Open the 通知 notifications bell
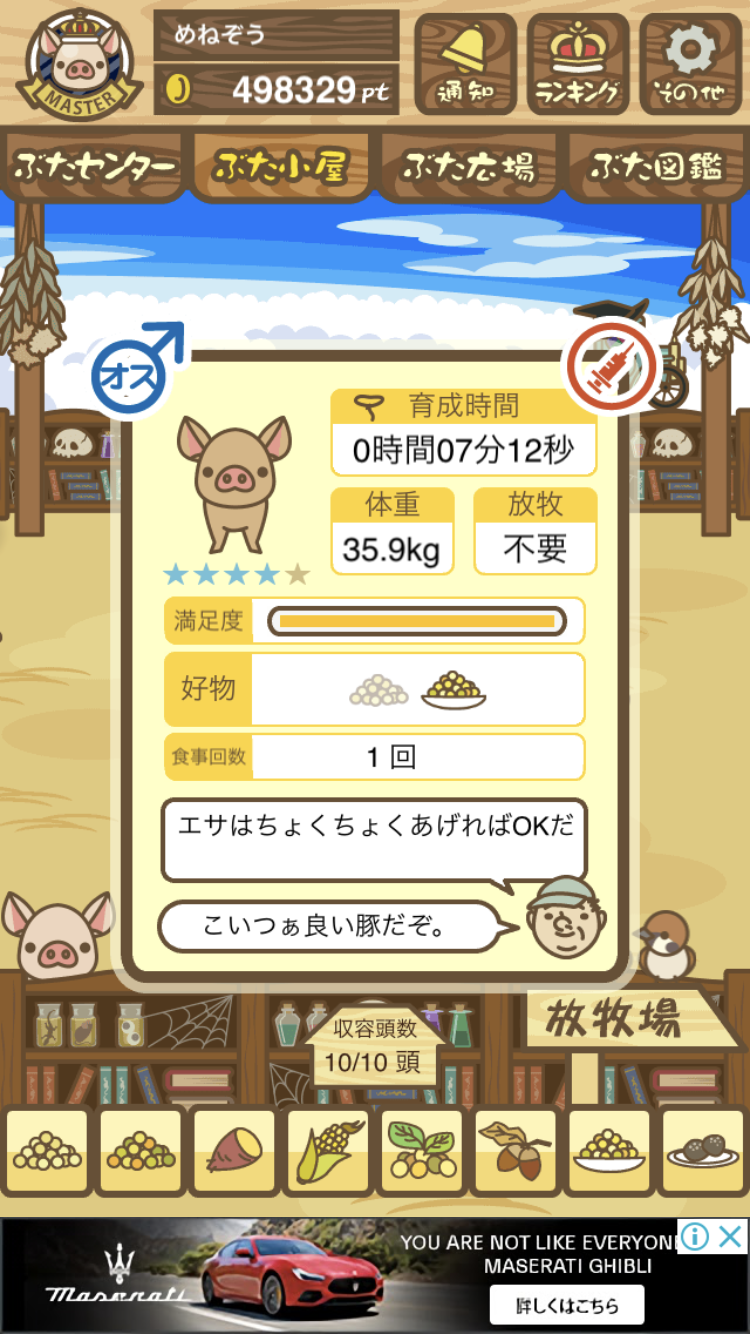750x1334 pixels. (x=464, y=64)
